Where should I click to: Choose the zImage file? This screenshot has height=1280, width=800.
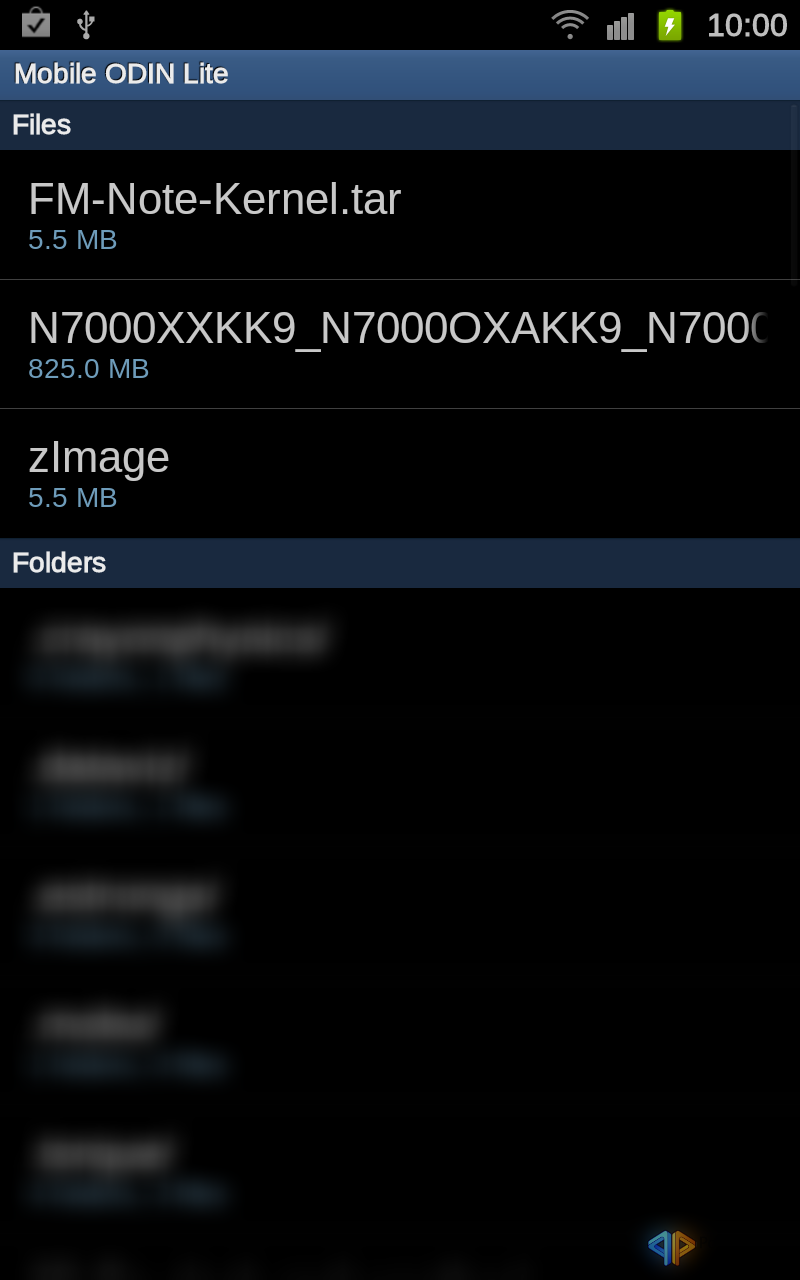pyautogui.click(x=400, y=473)
